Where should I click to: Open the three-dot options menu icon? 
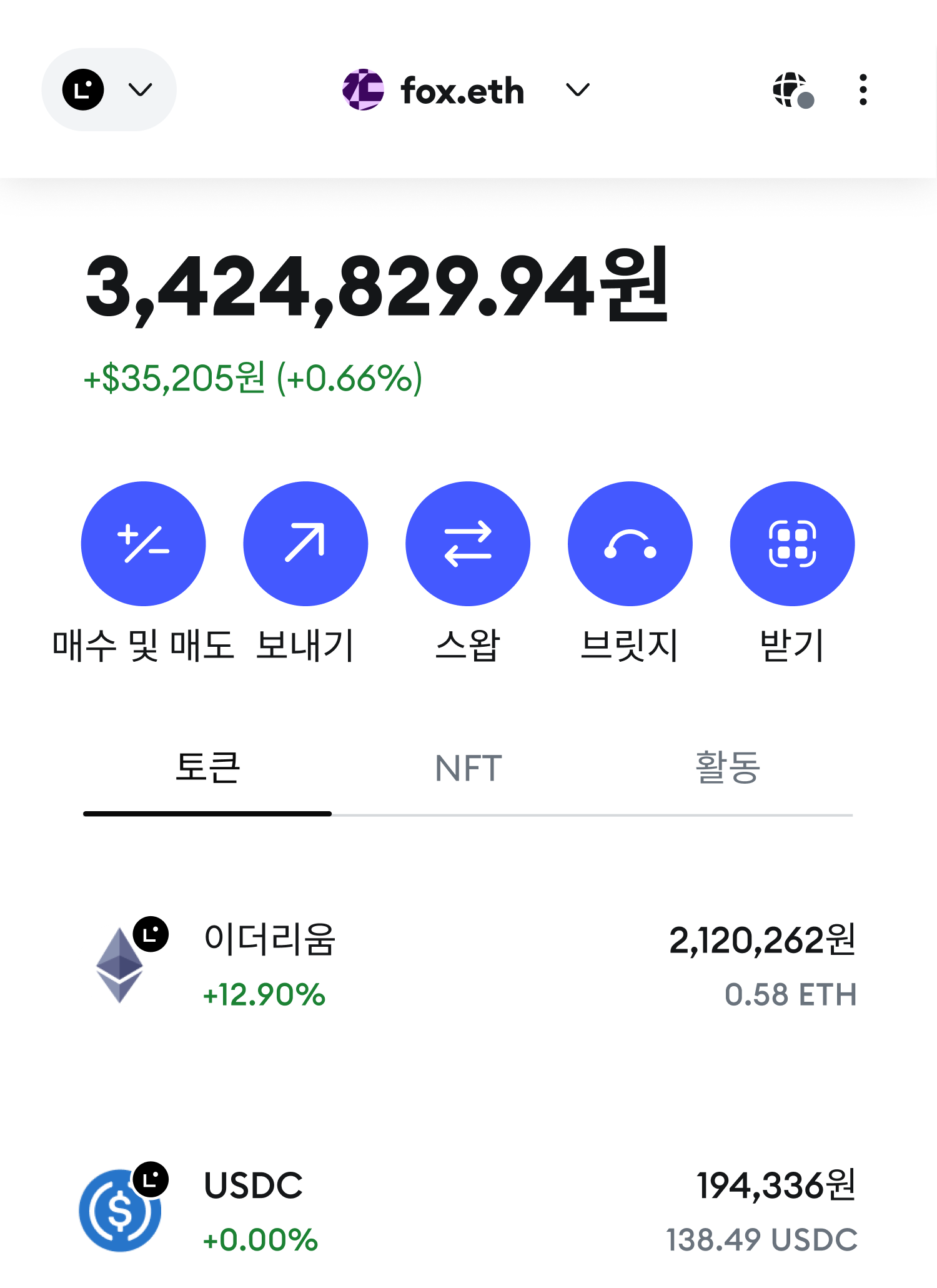click(863, 90)
